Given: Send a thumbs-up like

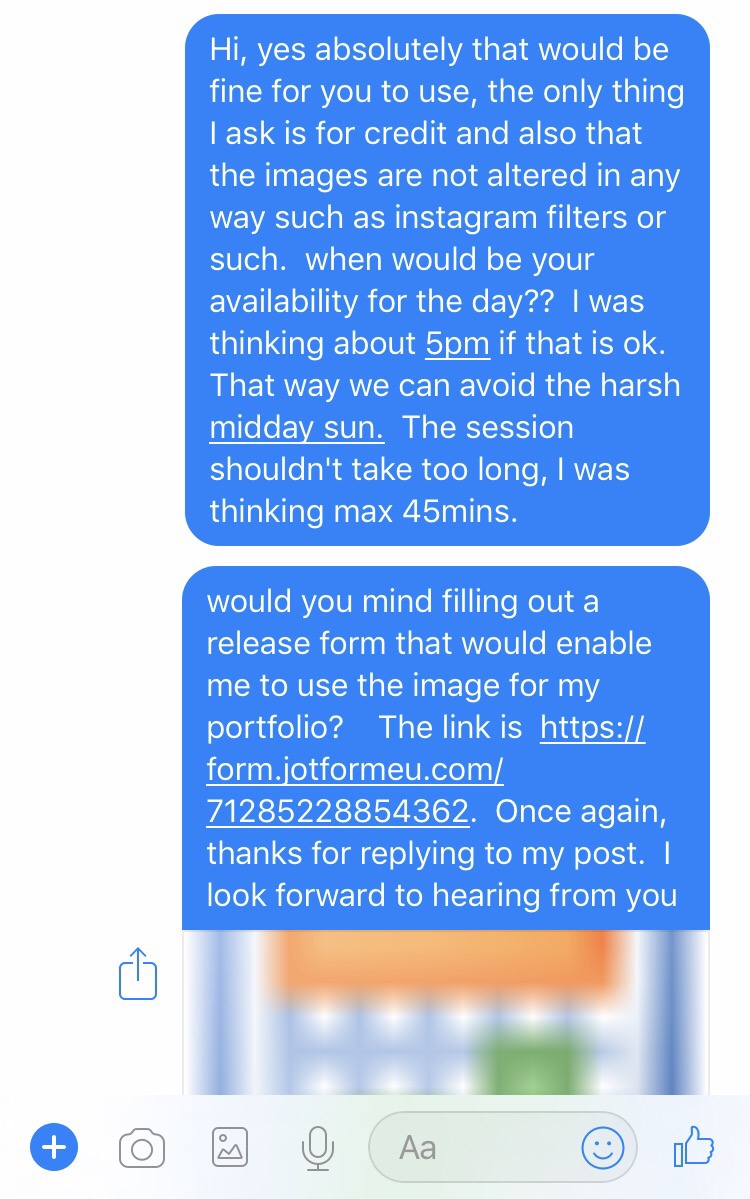Looking at the screenshot, I should coord(694,1146).
